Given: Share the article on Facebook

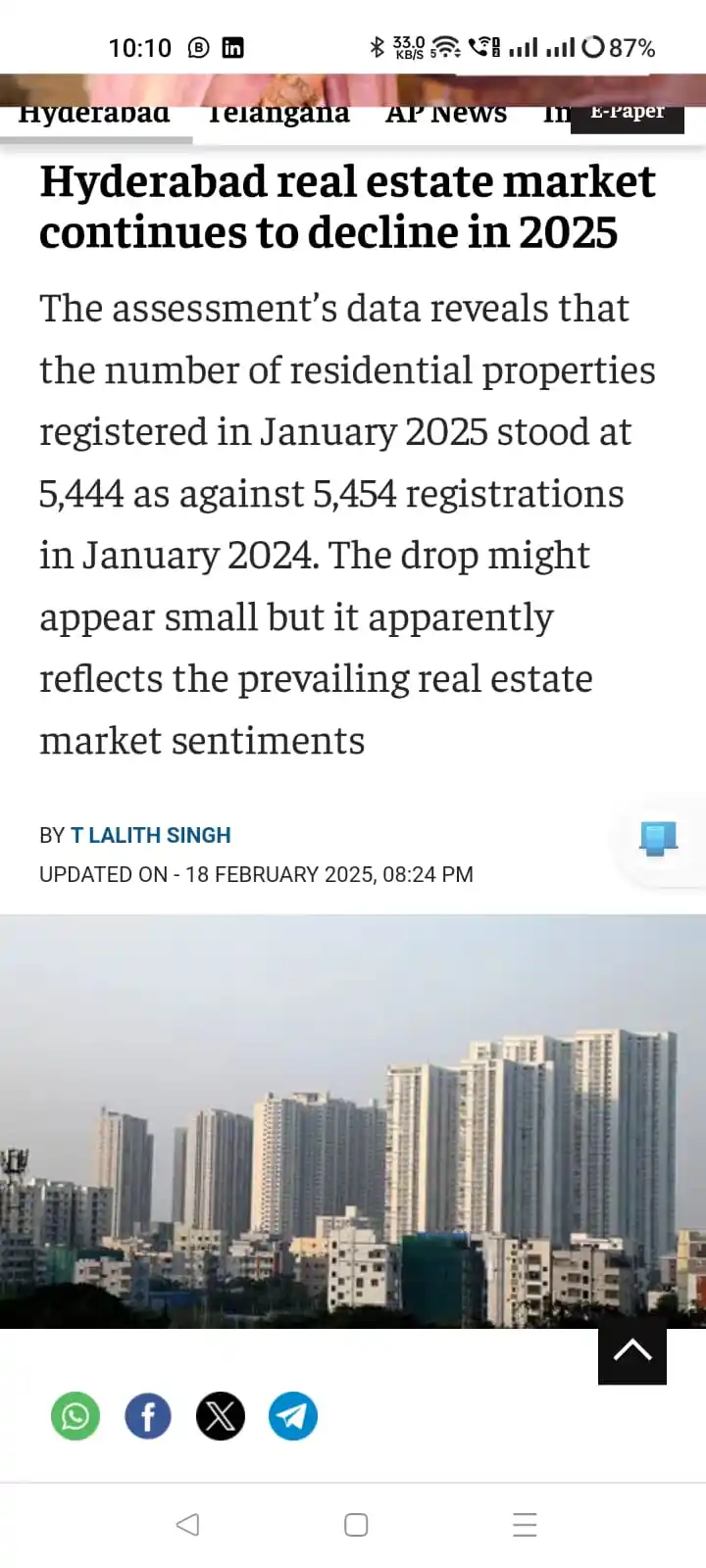Looking at the screenshot, I should point(148,1416).
